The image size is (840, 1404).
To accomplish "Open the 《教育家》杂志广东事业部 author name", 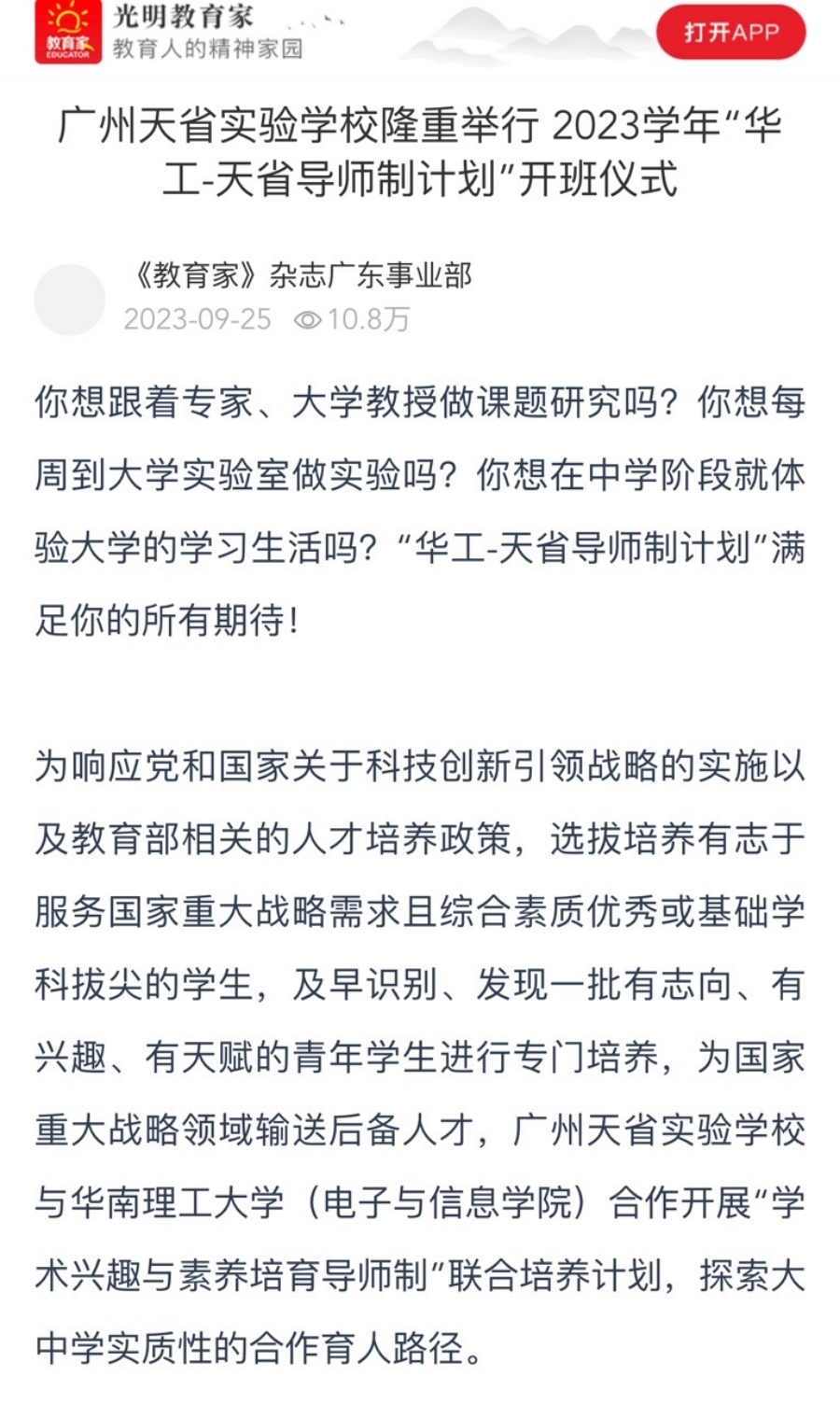I will coord(299,275).
